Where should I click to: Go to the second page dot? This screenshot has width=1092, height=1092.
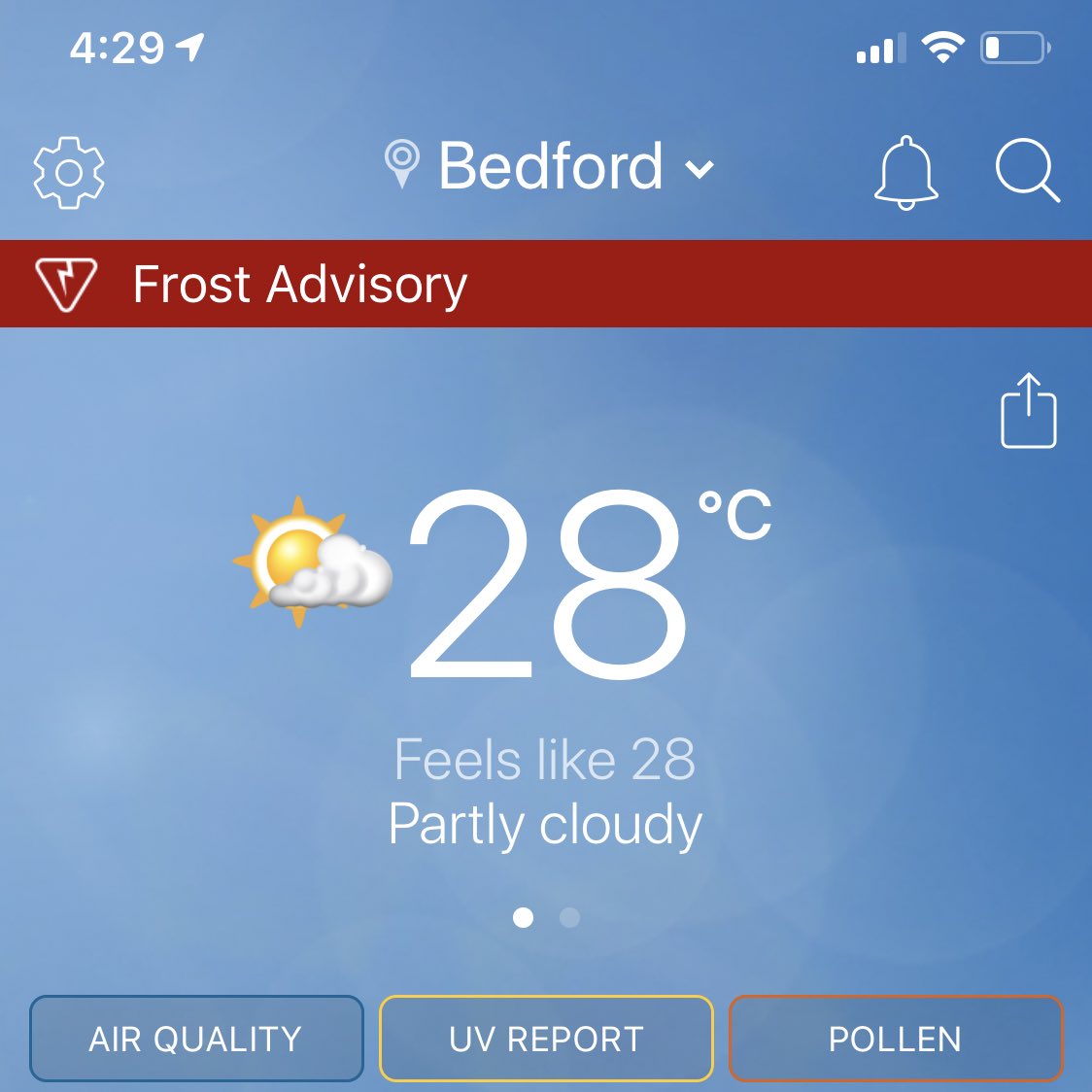click(570, 917)
